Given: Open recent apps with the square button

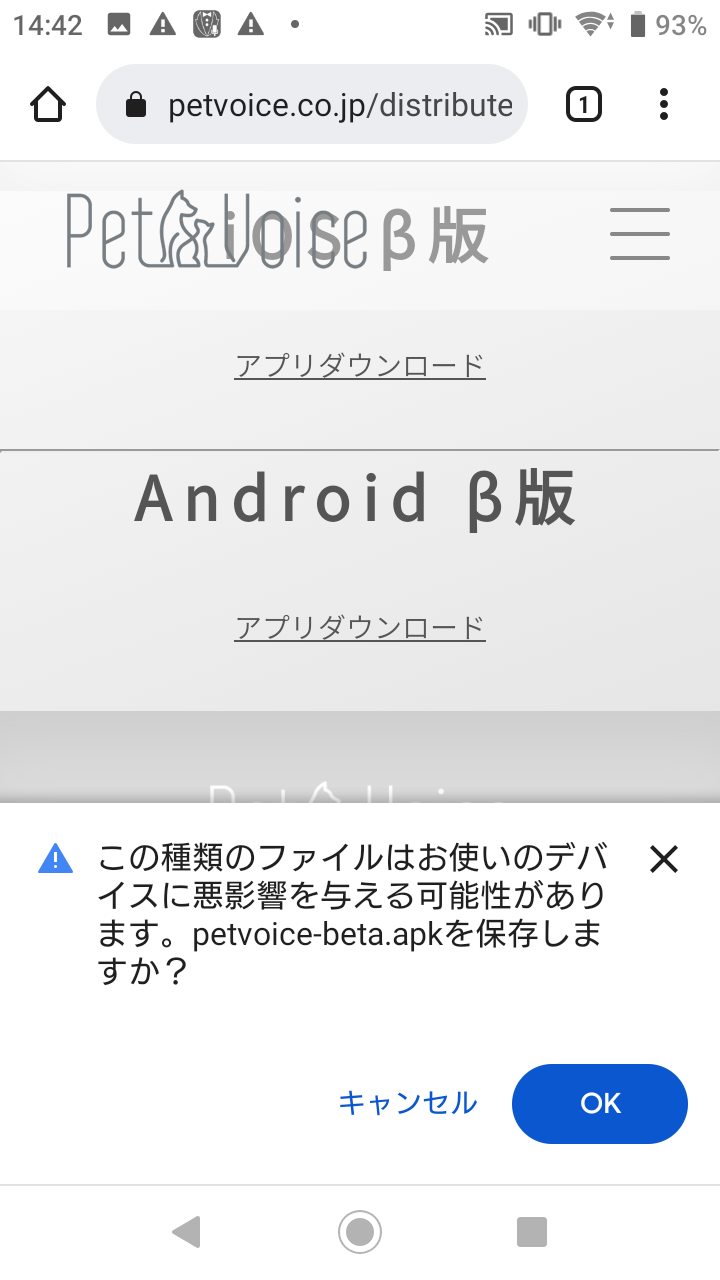Looking at the screenshot, I should [532, 1231].
